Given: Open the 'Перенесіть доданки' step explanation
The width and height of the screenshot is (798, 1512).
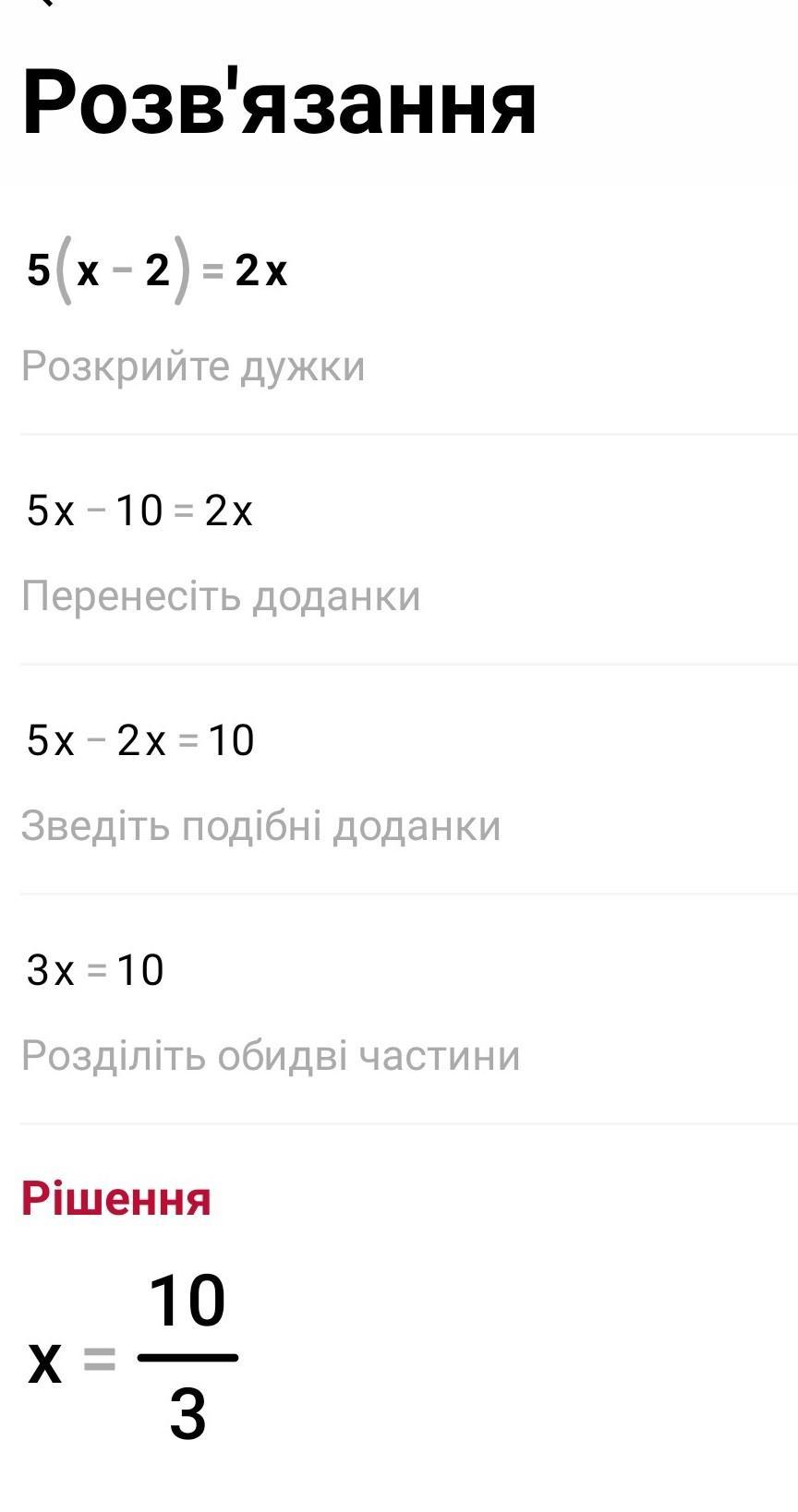Looking at the screenshot, I should (x=221, y=596).
